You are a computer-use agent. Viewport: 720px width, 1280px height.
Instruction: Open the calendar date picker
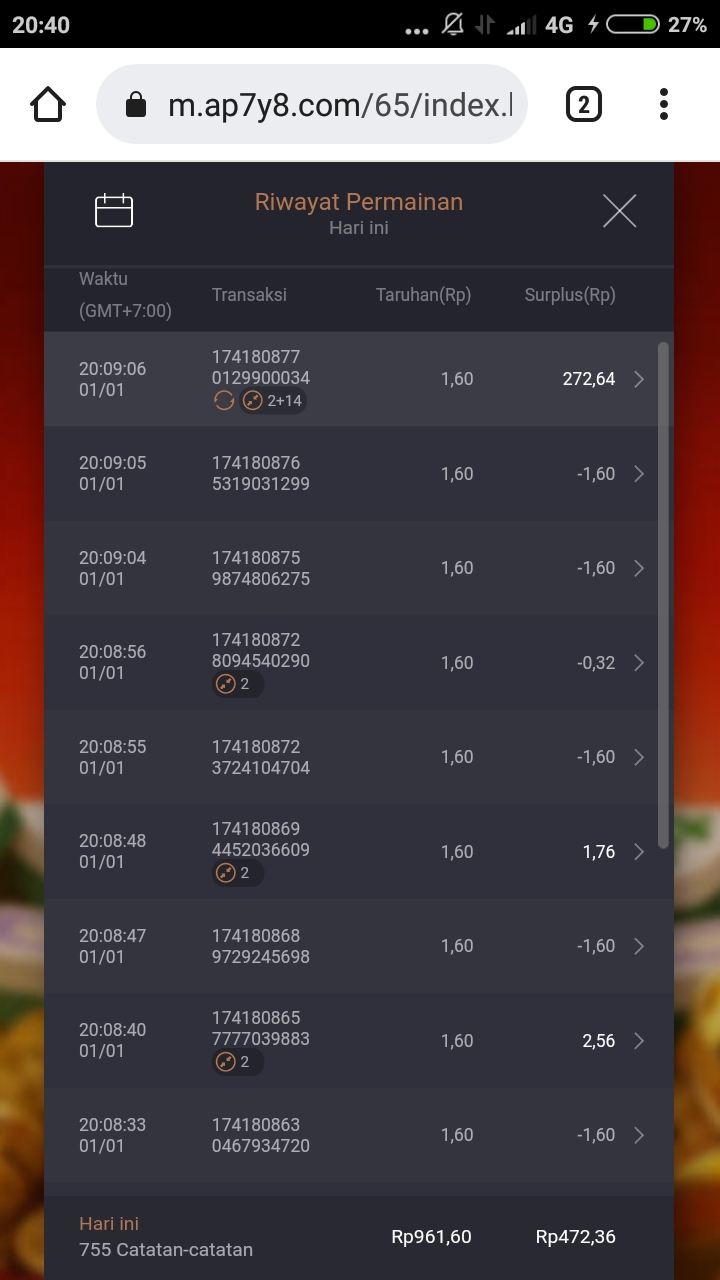[114, 211]
